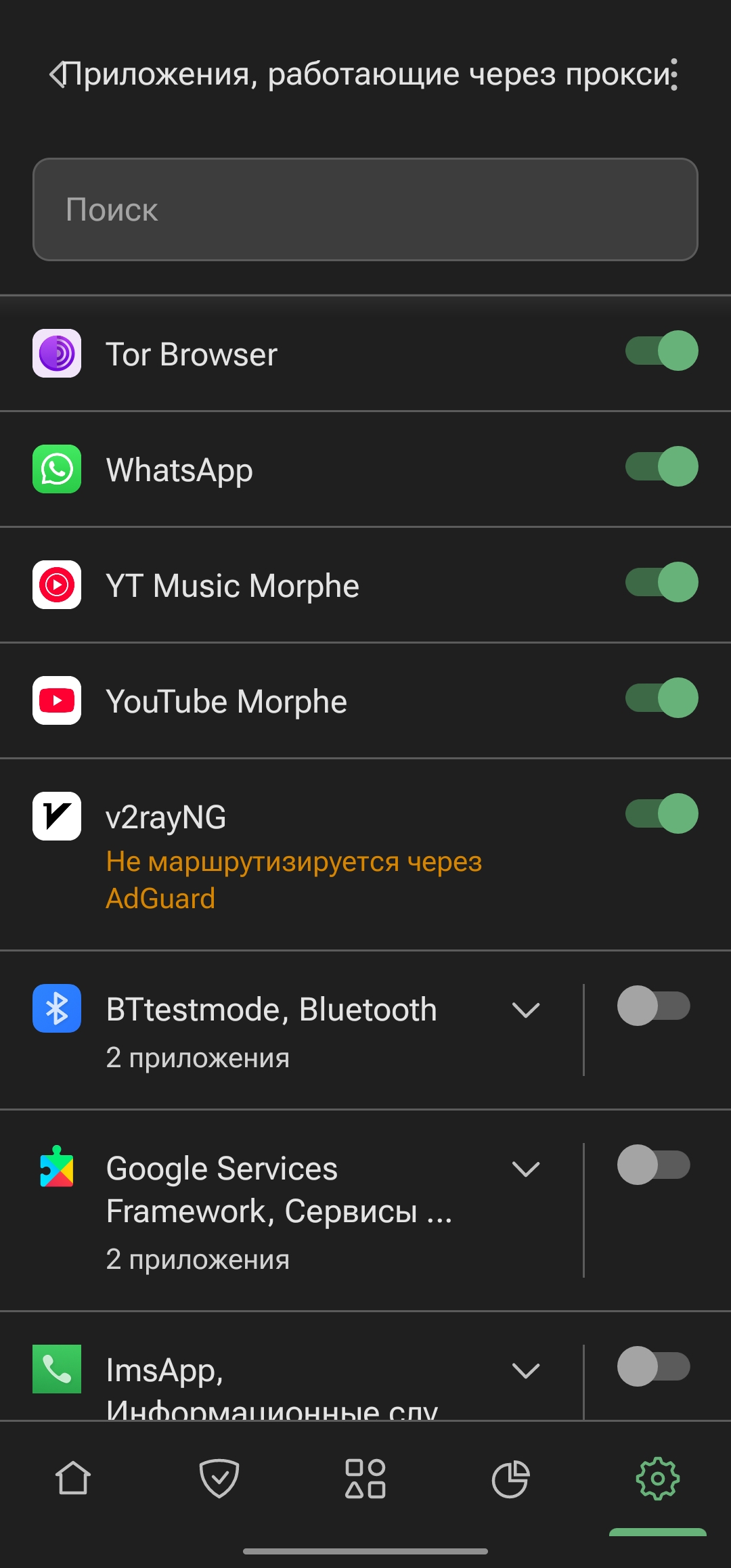Image resolution: width=731 pixels, height=1568 pixels.
Task: Expand the Google Services Framework group
Action: [526, 1169]
